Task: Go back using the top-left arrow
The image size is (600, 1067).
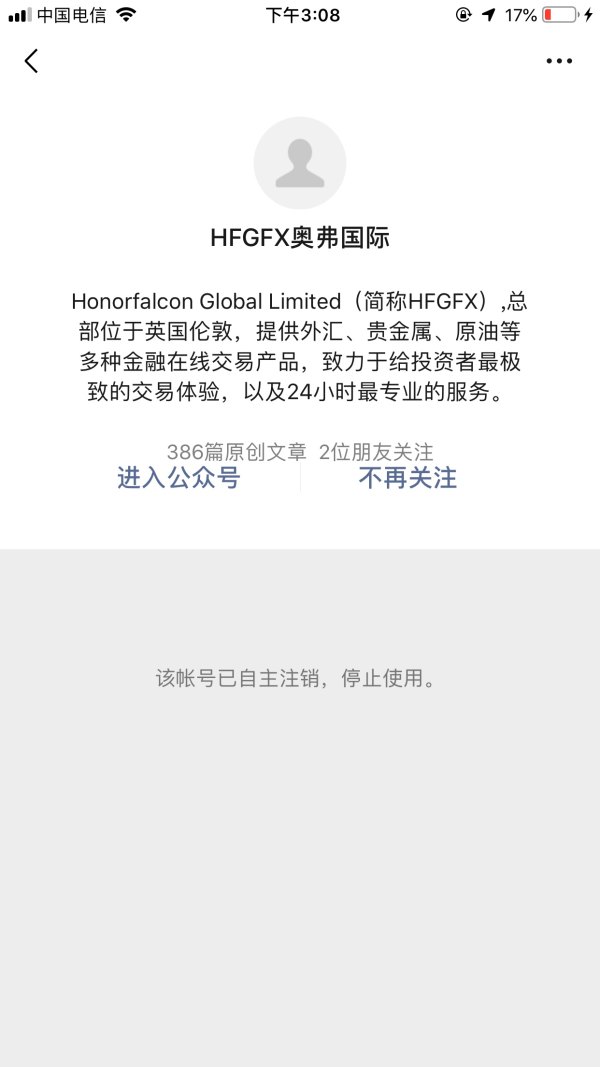Action: click(31, 61)
